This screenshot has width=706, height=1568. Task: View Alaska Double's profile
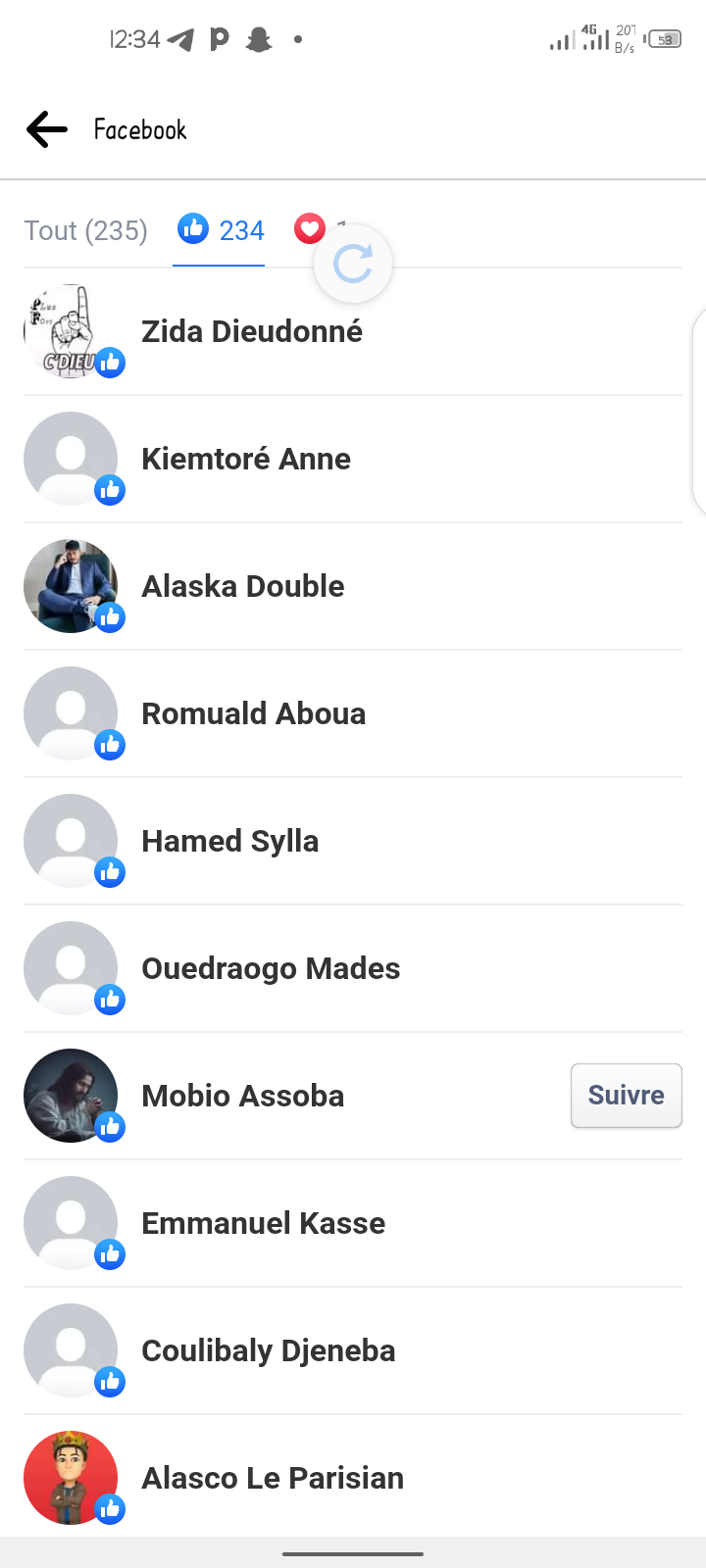coord(243,586)
